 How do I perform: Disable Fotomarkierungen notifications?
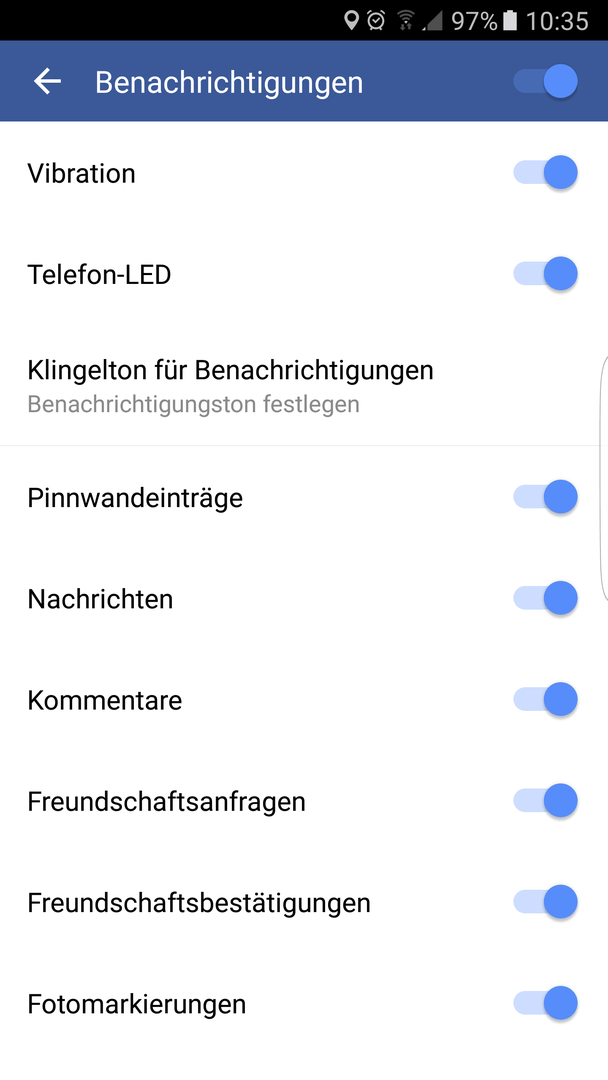point(545,1003)
